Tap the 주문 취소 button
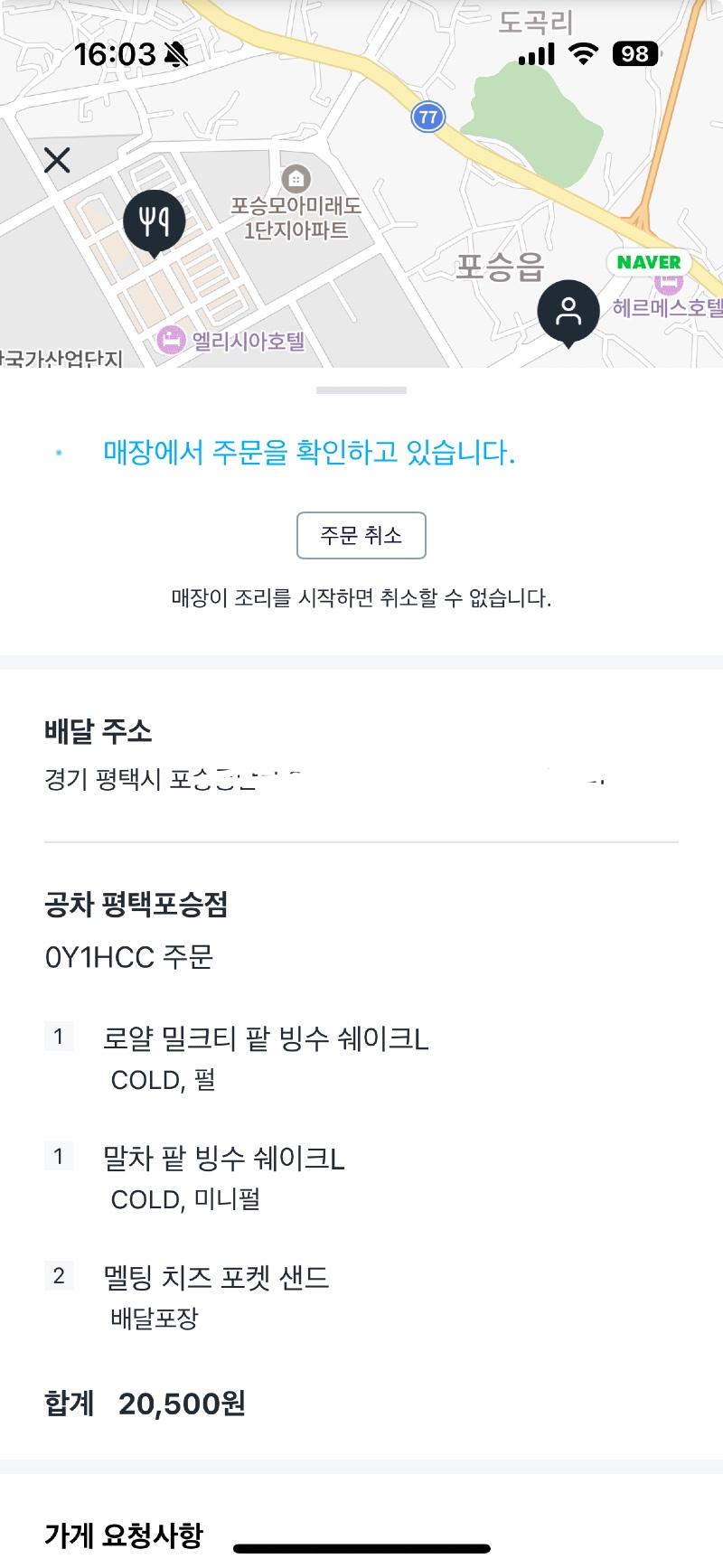Screen dimensions: 723x1568 [361, 536]
